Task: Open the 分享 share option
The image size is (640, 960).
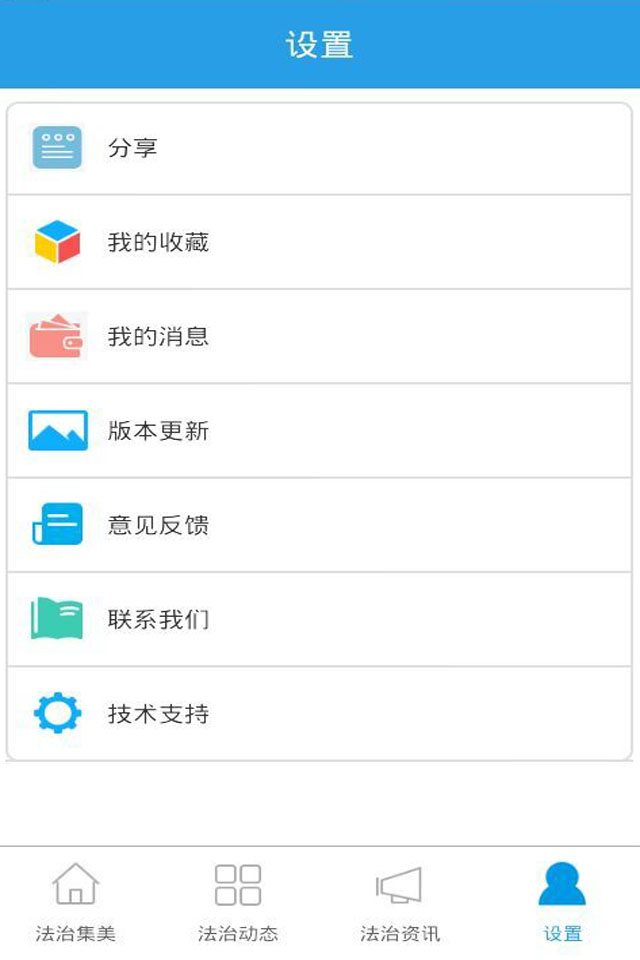Action: click(320, 148)
